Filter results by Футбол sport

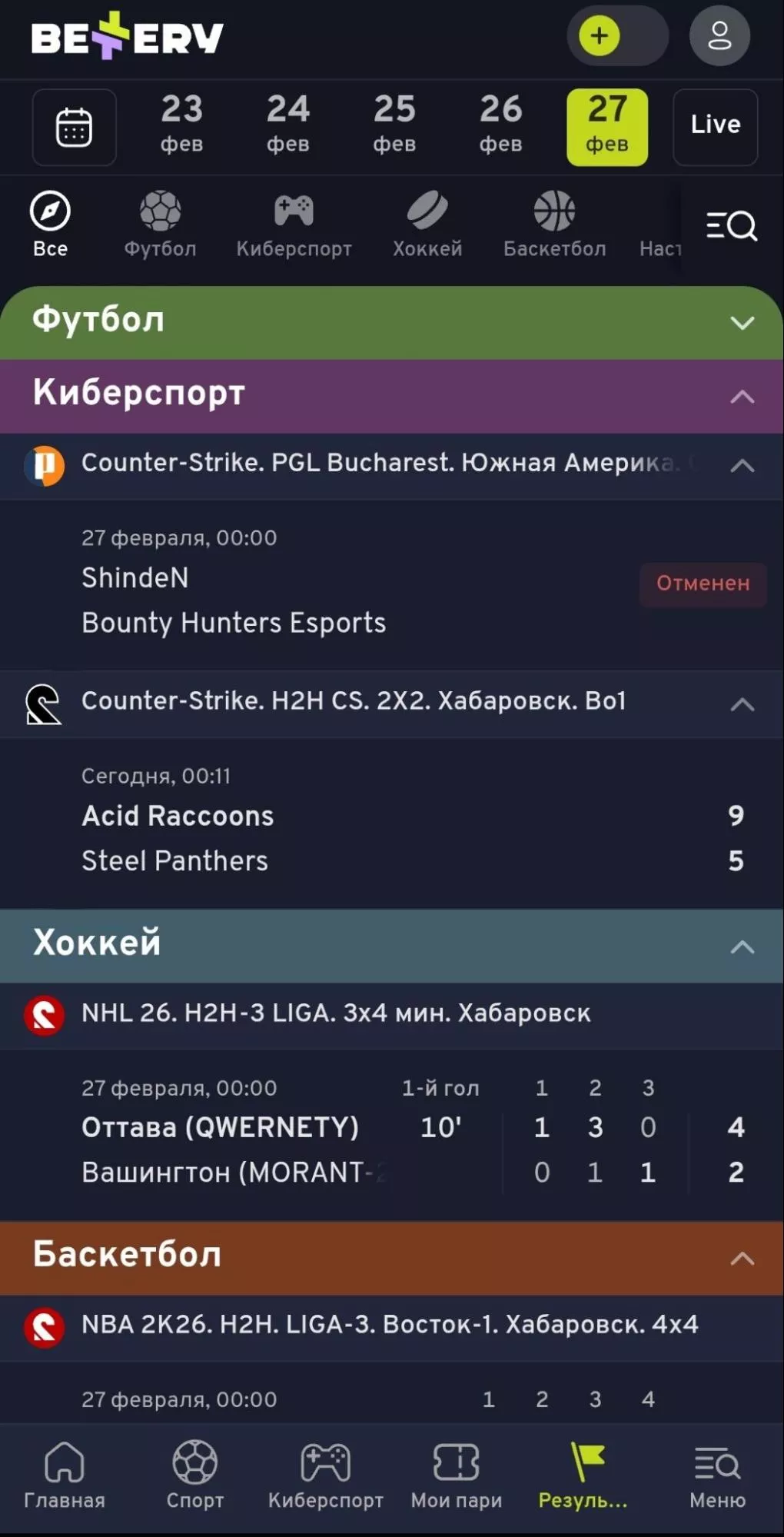(160, 225)
